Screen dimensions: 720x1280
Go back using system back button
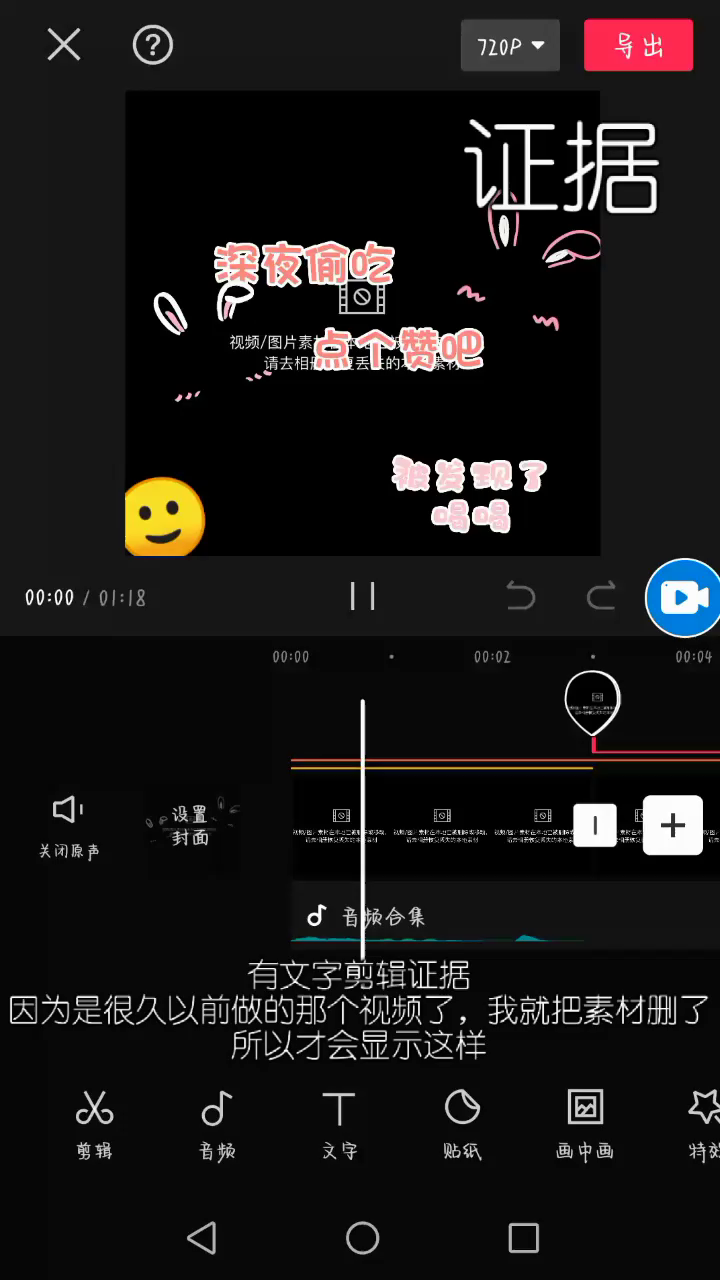(202, 1238)
